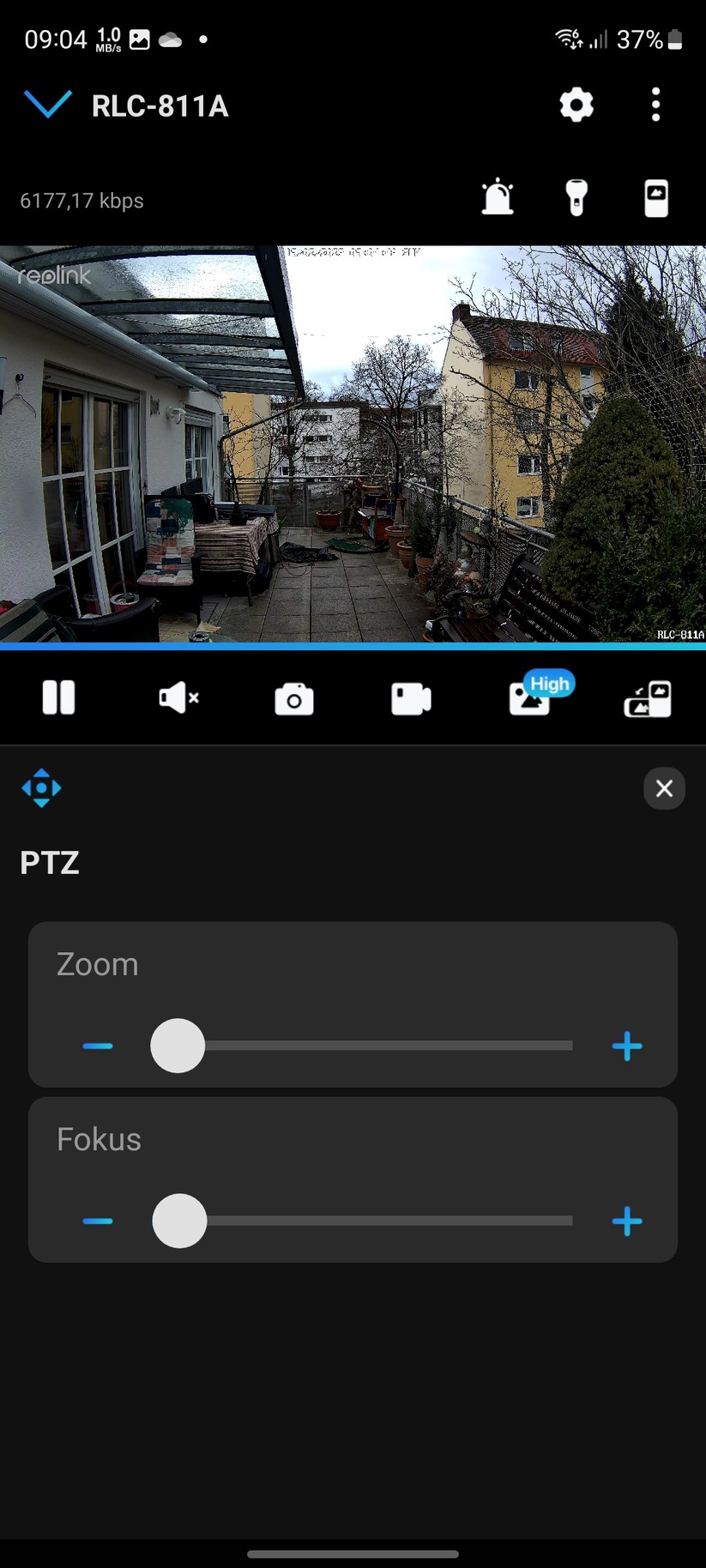Take a snapshot with the camera icon
Screen dimensions: 706x1568
click(294, 698)
